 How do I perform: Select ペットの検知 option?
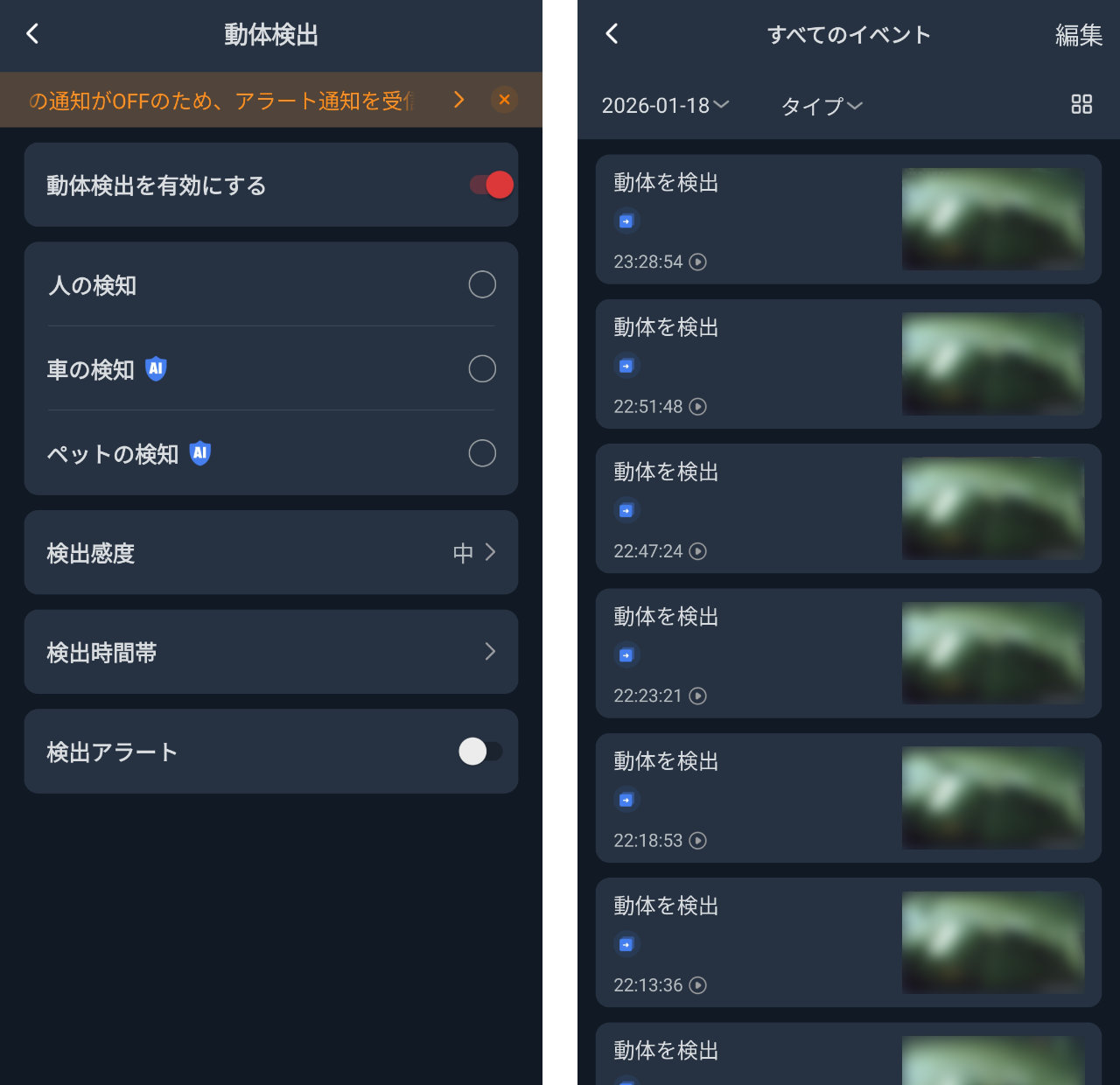(481, 453)
